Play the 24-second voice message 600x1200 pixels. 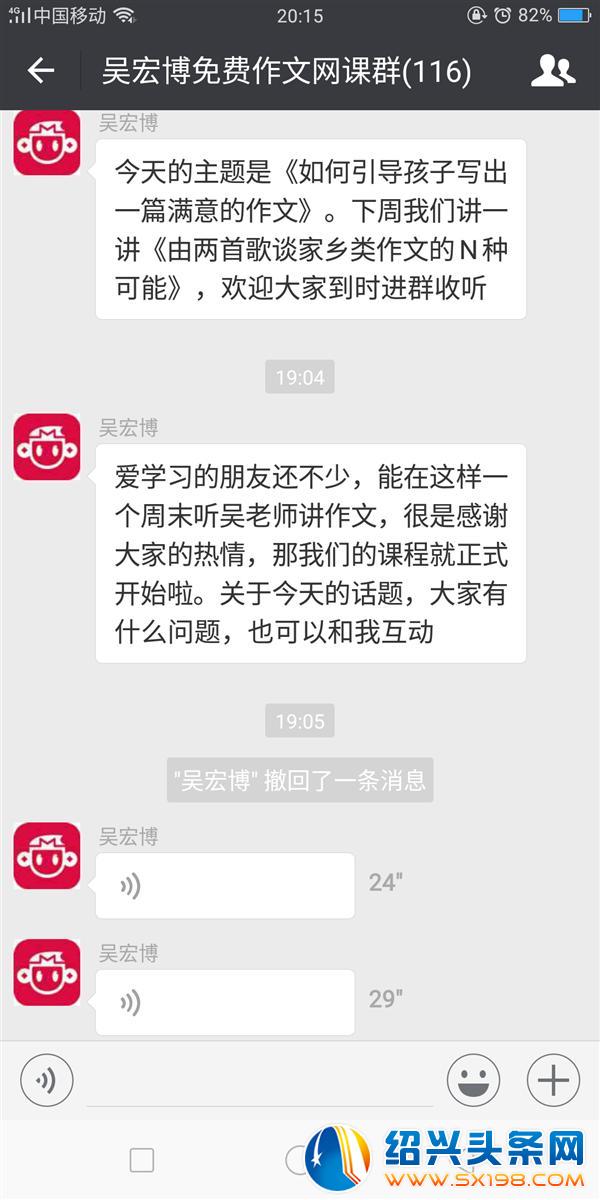click(x=225, y=885)
